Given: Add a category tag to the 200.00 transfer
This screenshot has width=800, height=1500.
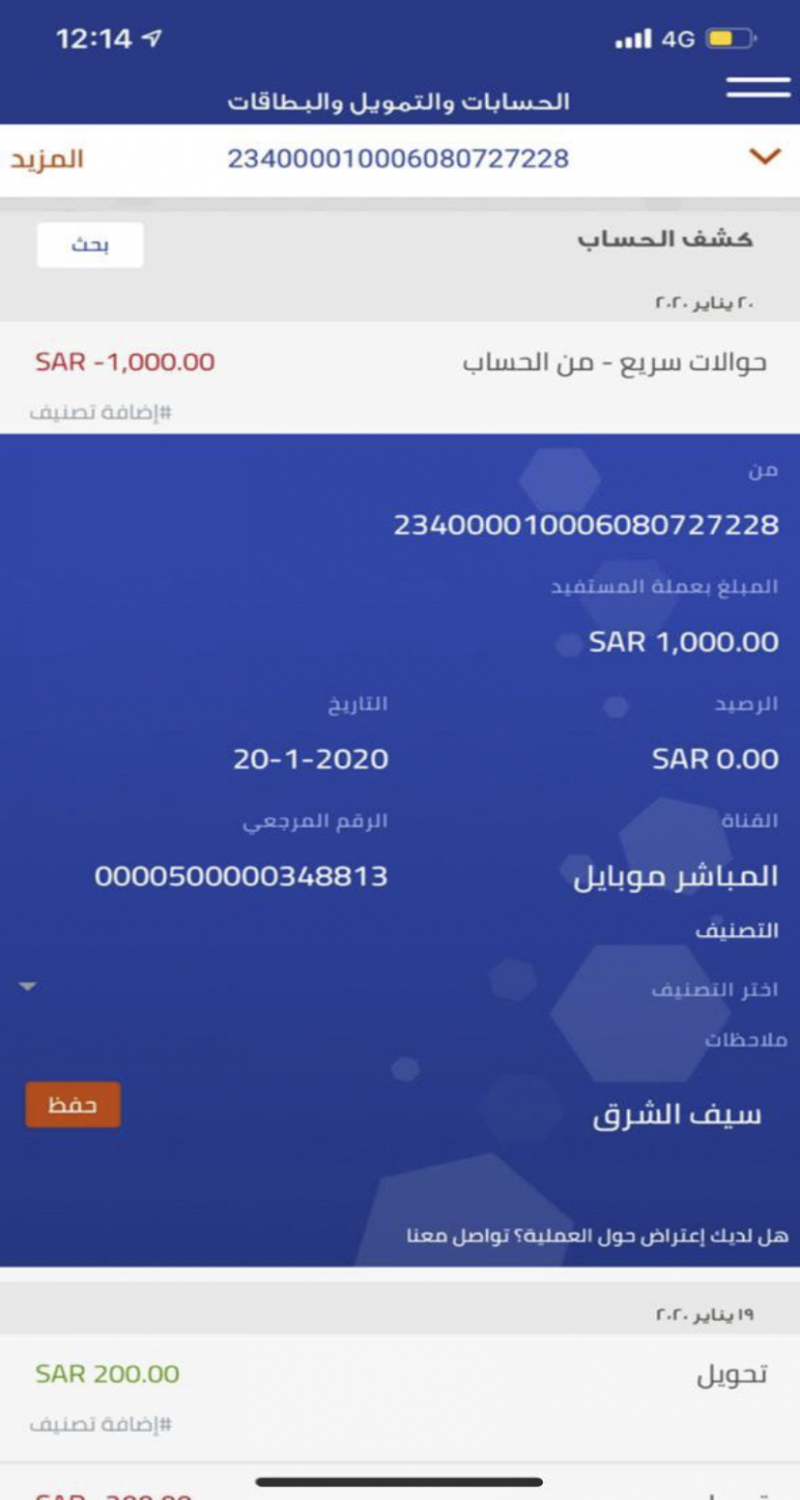Looking at the screenshot, I should (100, 1424).
